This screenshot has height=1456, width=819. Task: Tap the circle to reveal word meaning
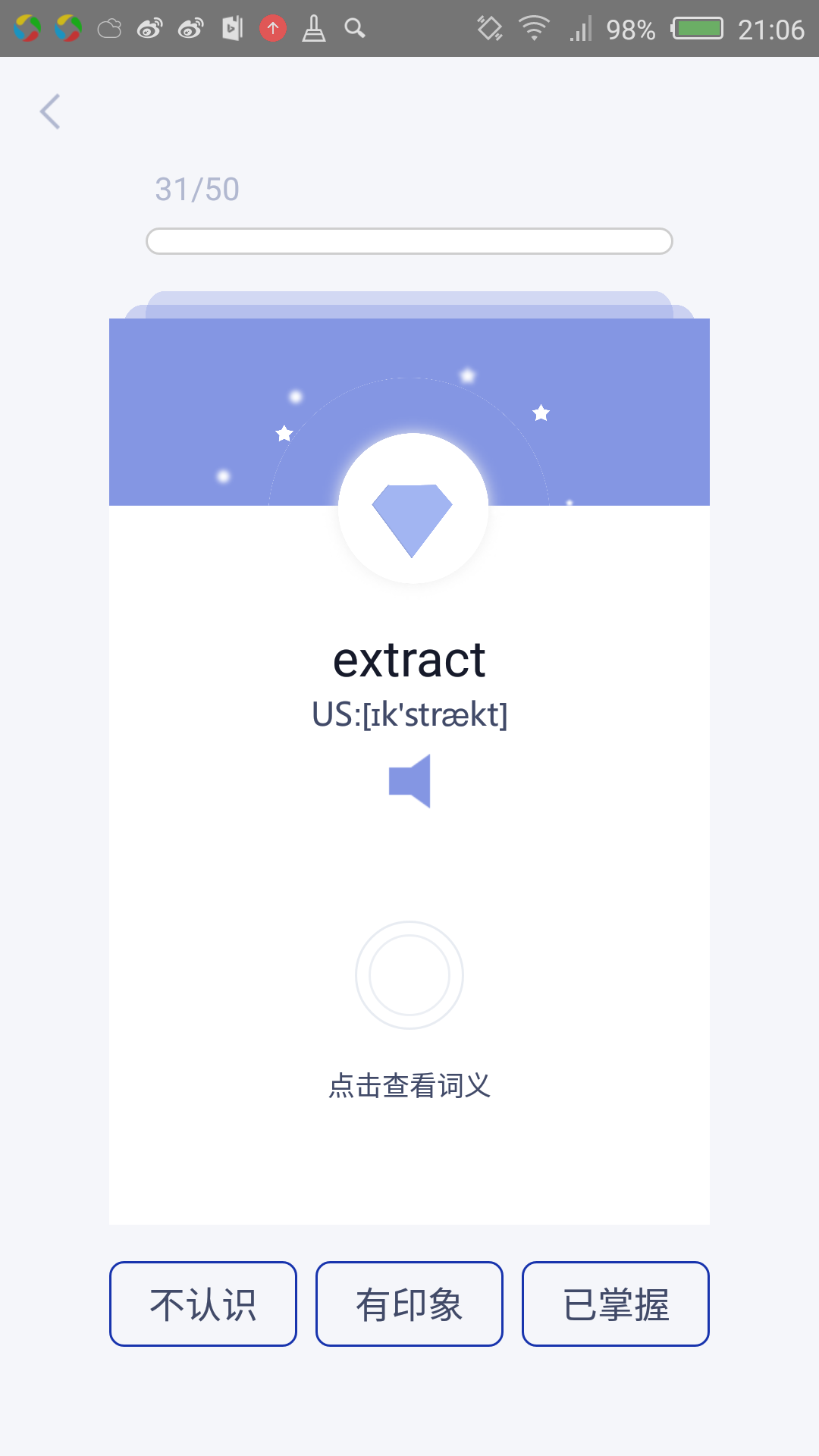(409, 975)
